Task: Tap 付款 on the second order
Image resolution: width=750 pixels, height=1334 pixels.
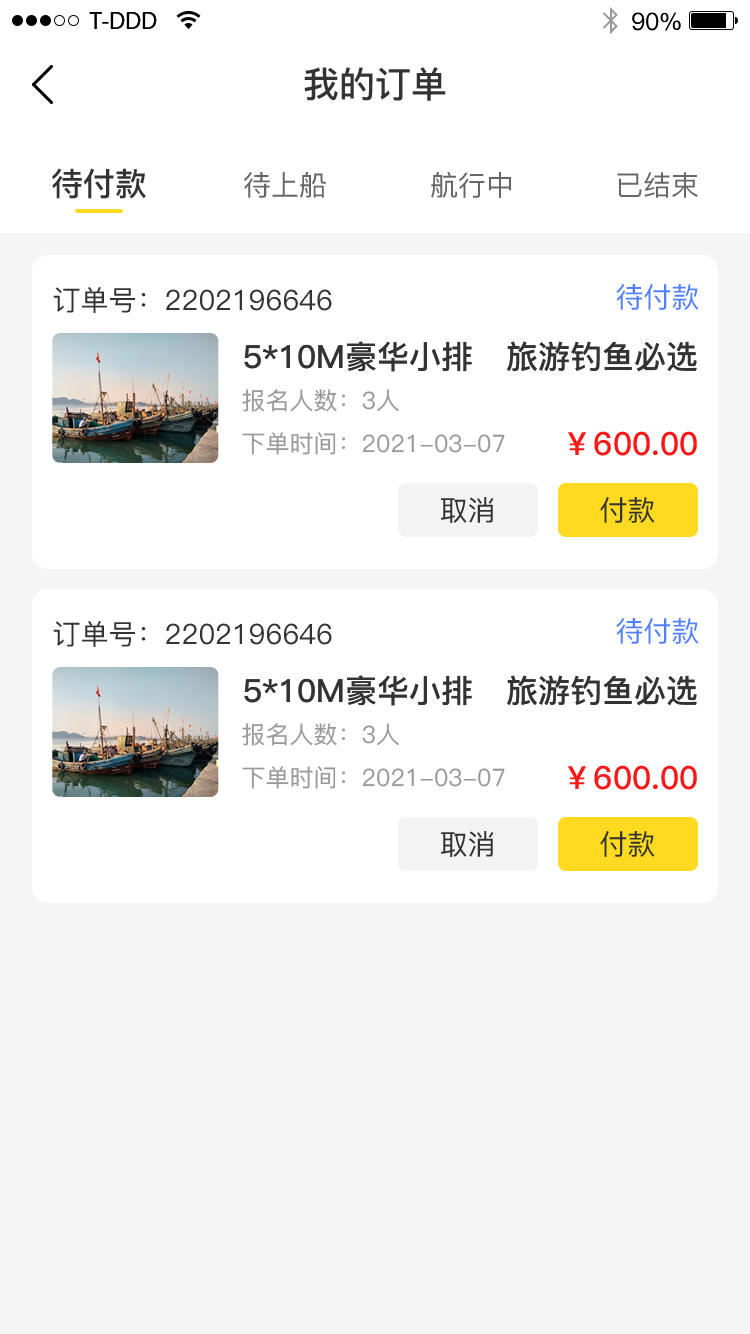Action: (628, 844)
